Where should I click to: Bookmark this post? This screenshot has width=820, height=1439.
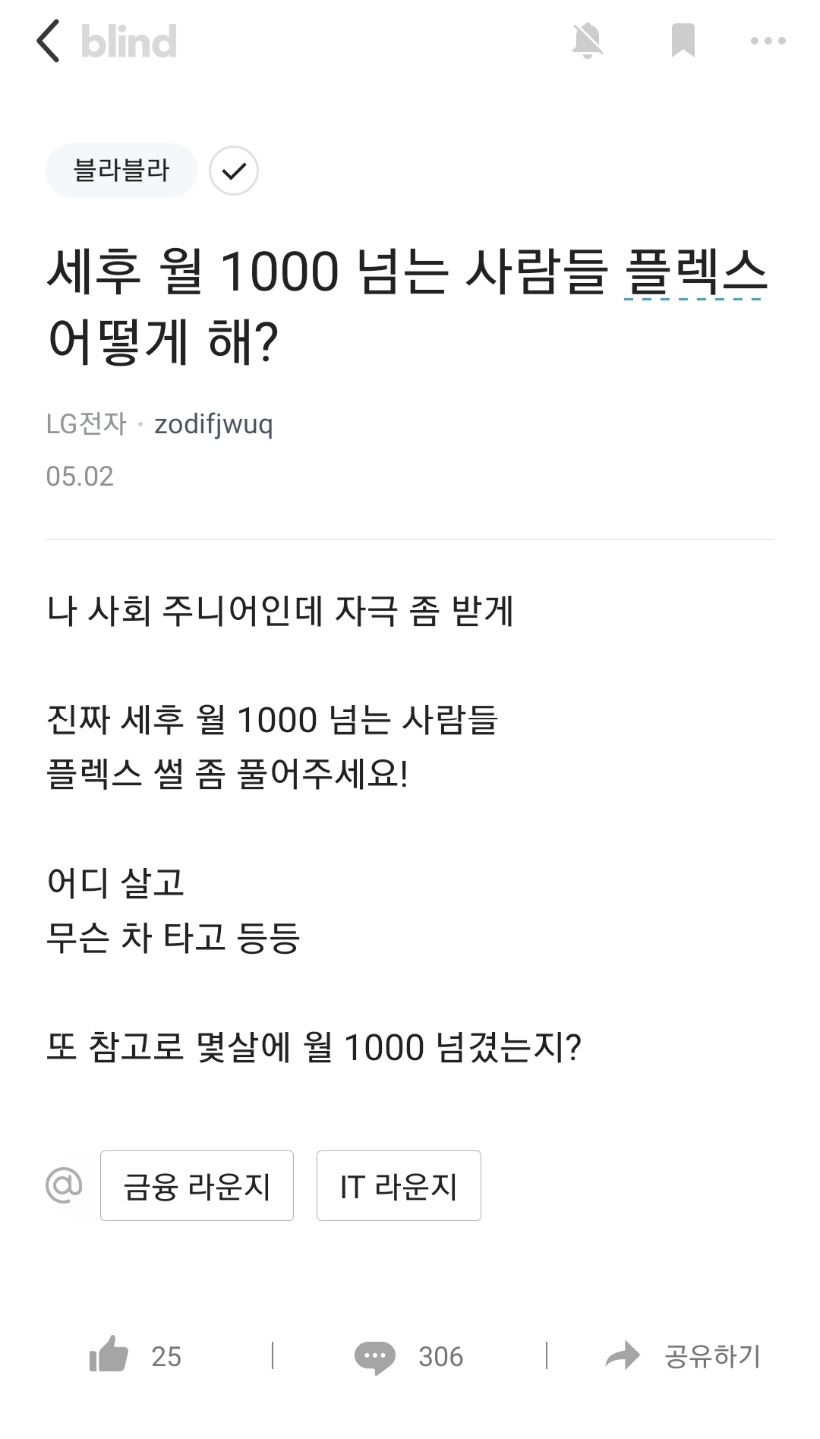(683, 41)
